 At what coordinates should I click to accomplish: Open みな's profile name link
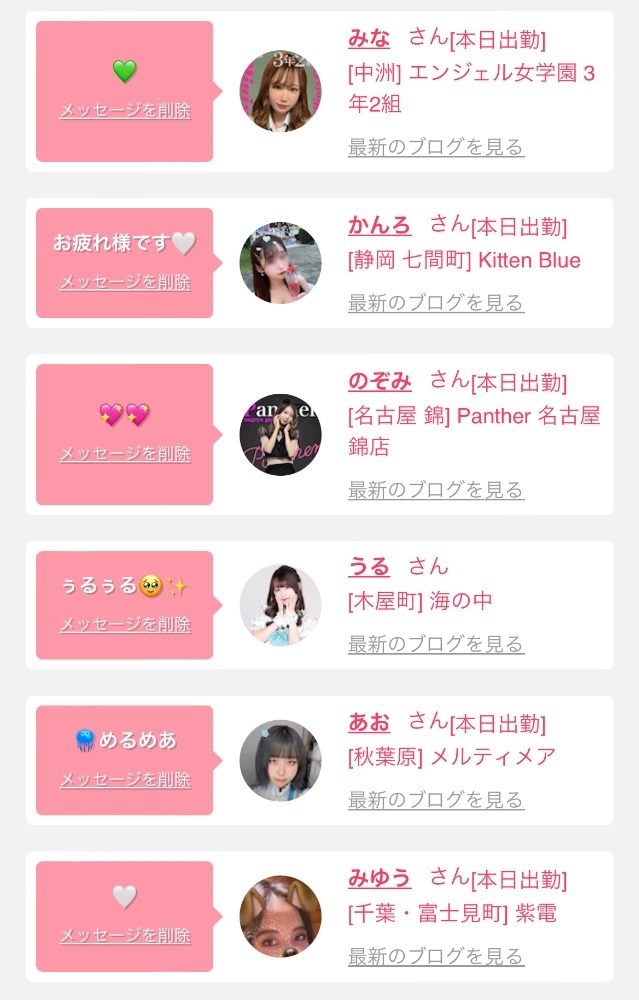pyautogui.click(x=369, y=39)
